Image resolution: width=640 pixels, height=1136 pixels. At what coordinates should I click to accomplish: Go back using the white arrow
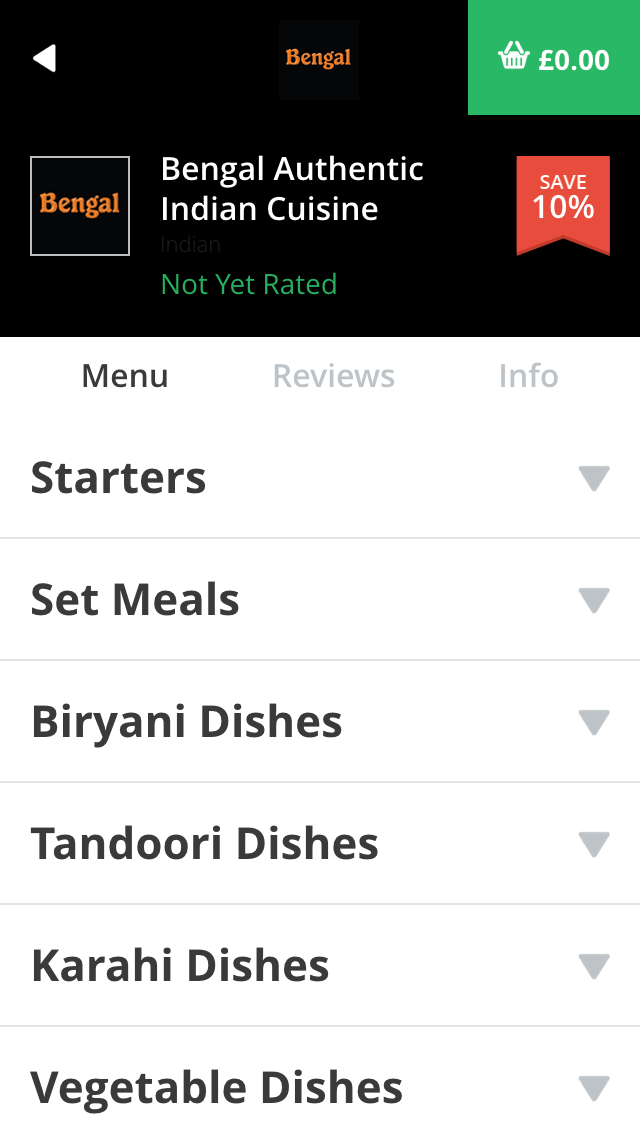point(45,58)
